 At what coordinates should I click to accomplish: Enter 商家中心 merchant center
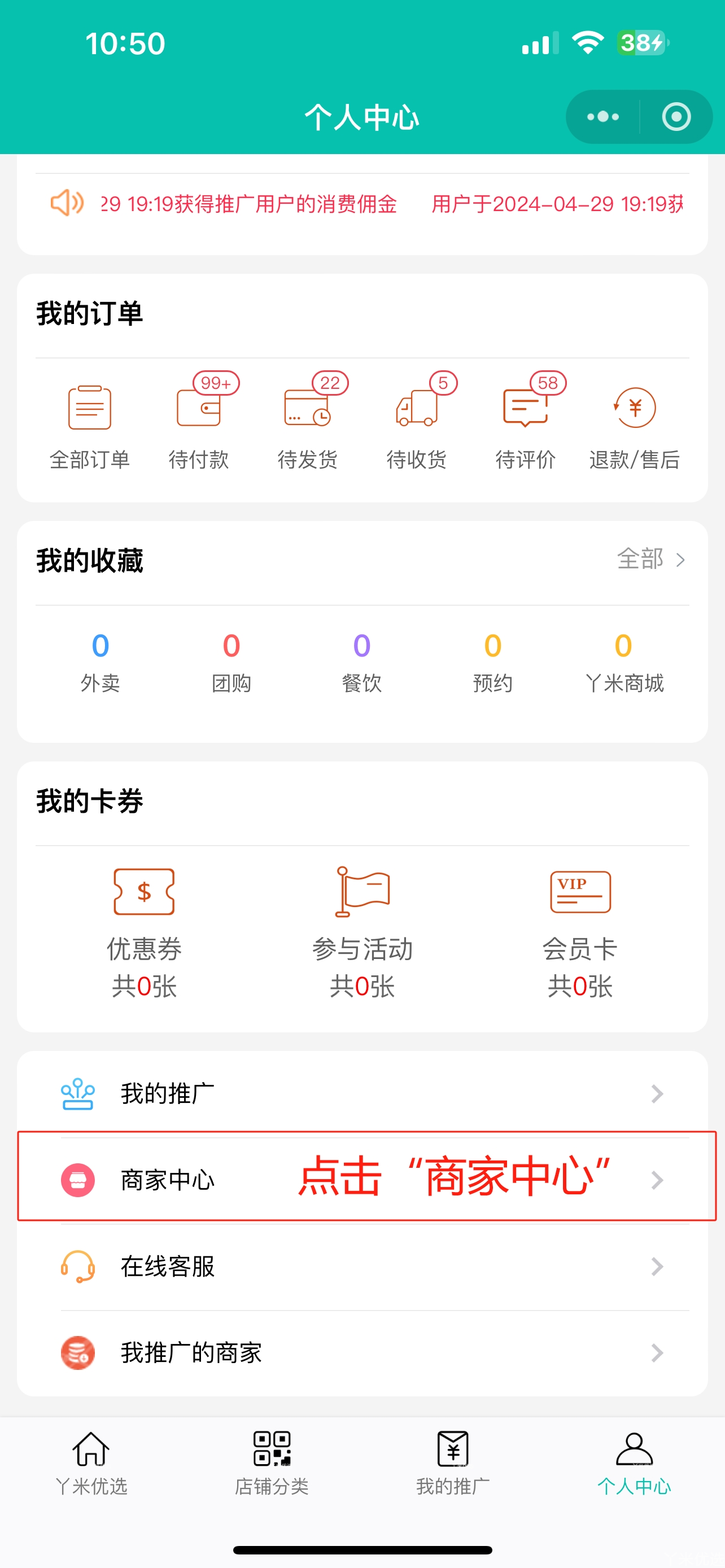pos(362,1180)
